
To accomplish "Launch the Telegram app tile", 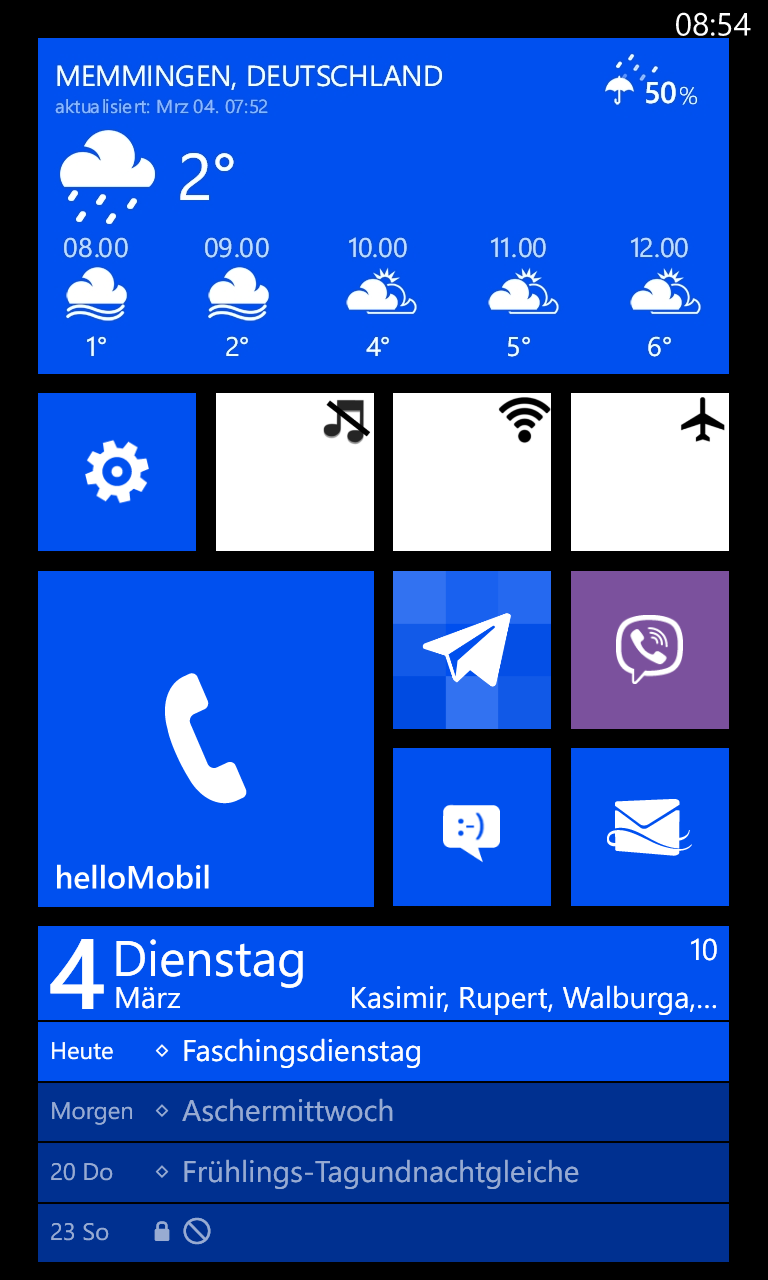I will click(472, 650).
